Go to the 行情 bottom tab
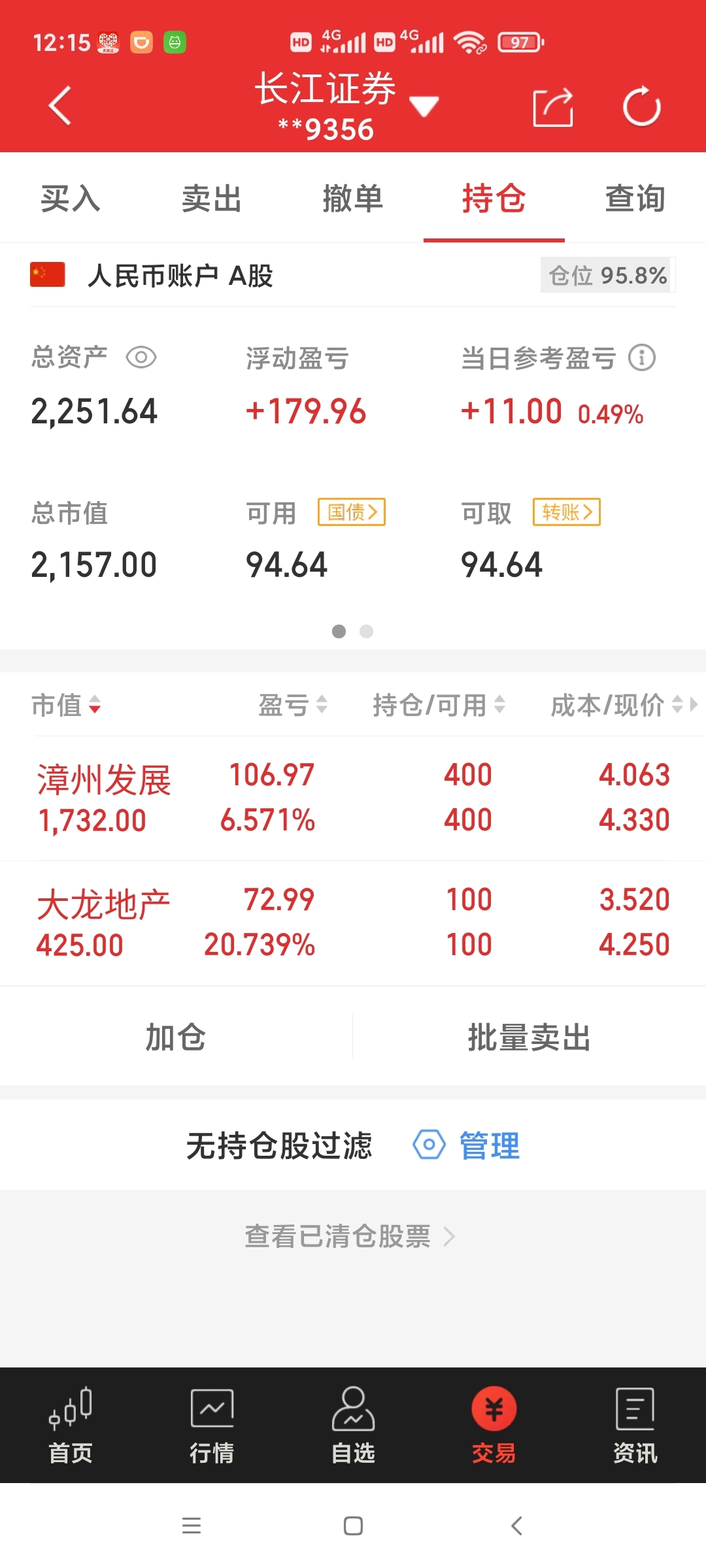706x1568 pixels. (212, 1425)
